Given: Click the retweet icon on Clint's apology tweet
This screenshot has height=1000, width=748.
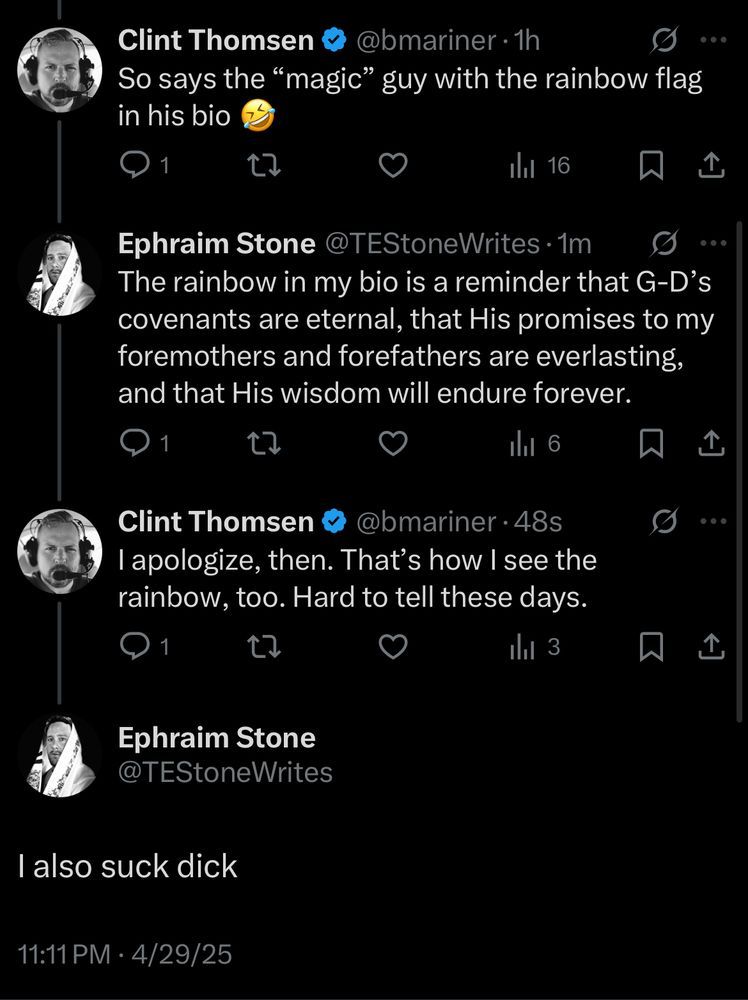Looking at the screenshot, I should 264,646.
